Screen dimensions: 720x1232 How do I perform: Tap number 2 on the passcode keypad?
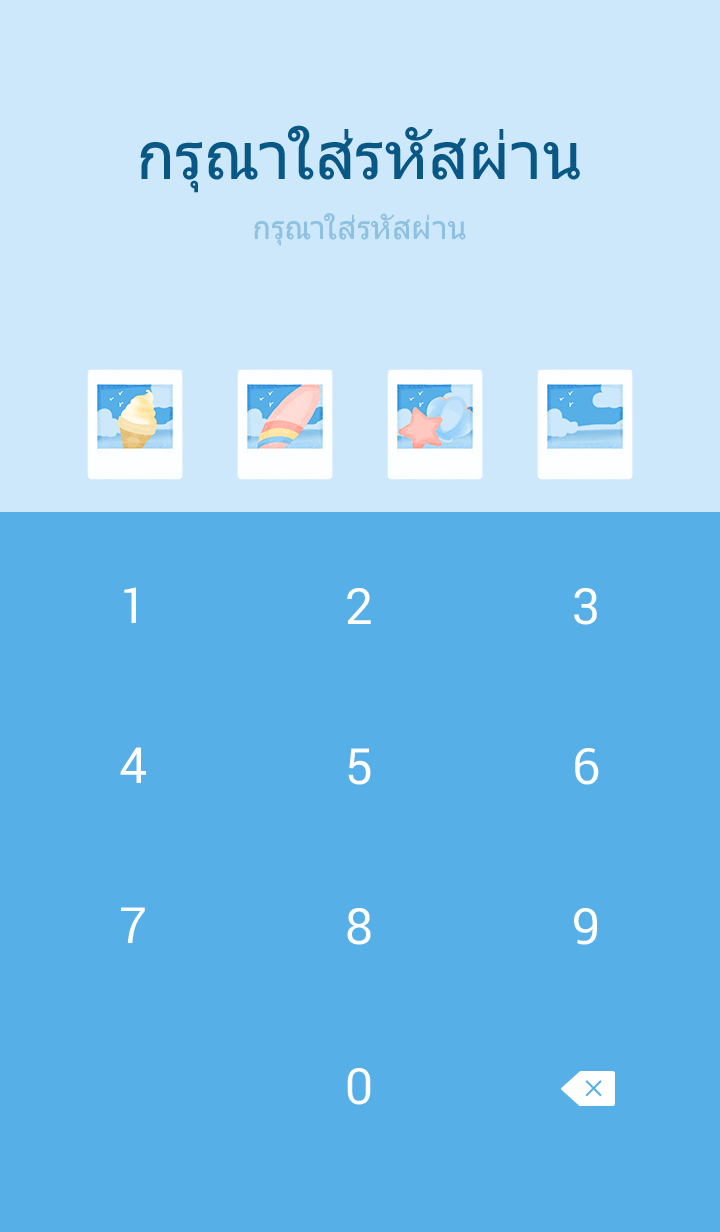(359, 607)
